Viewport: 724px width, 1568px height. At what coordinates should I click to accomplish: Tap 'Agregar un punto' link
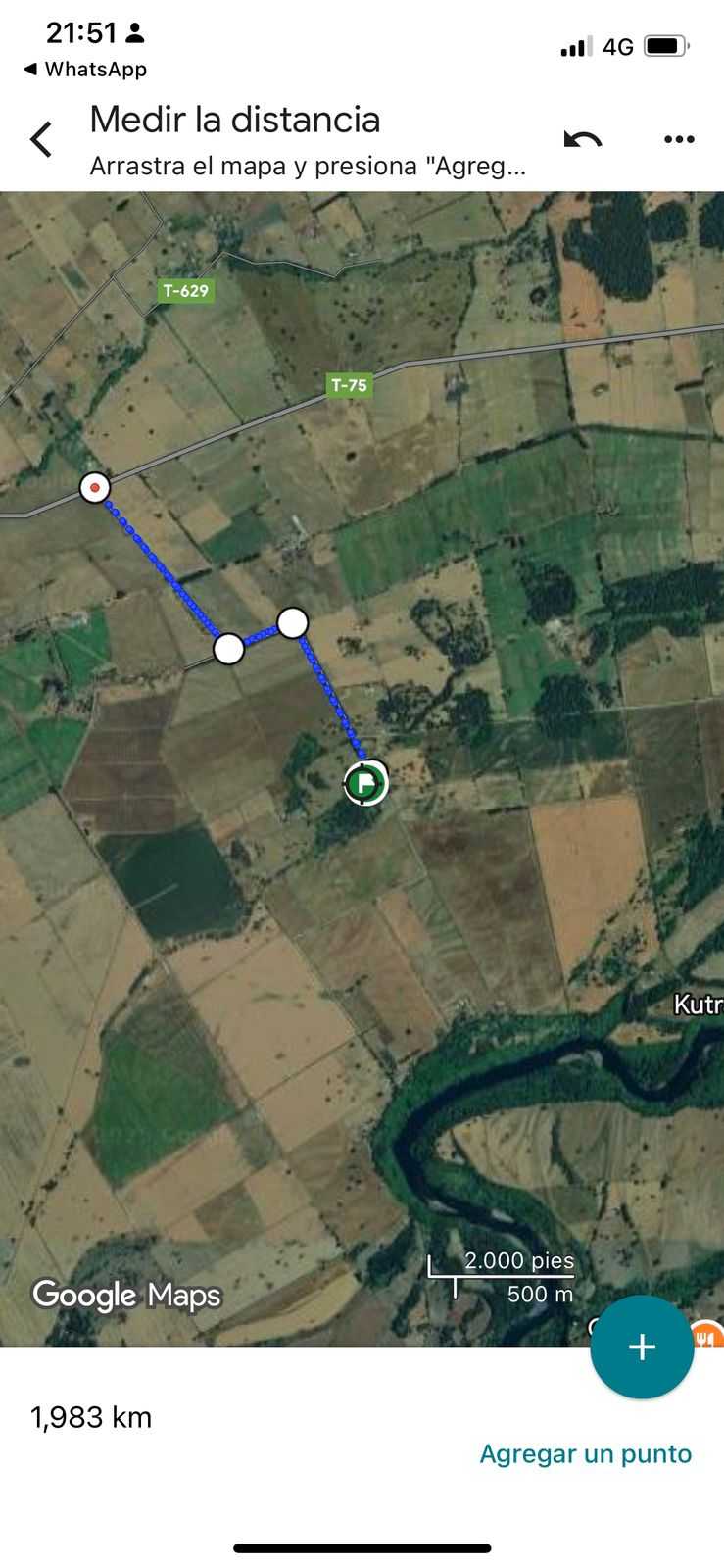tap(585, 1453)
